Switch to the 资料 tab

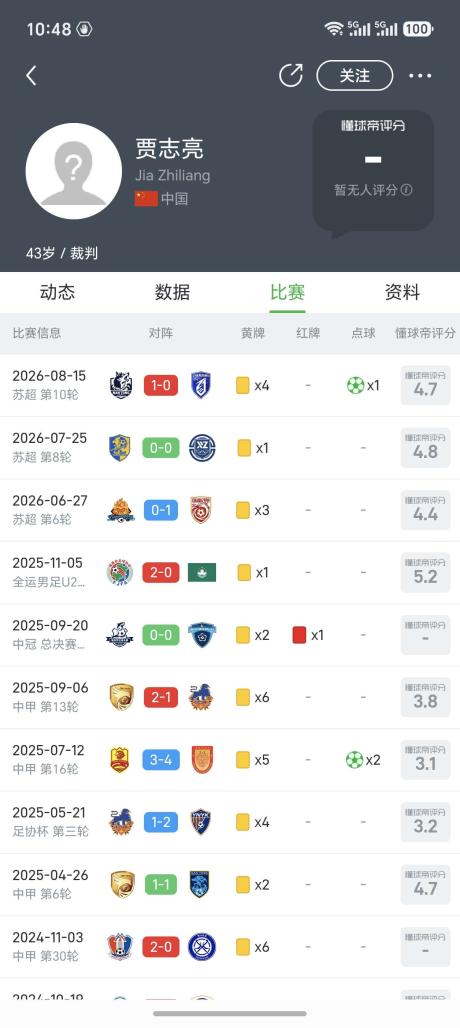click(402, 292)
